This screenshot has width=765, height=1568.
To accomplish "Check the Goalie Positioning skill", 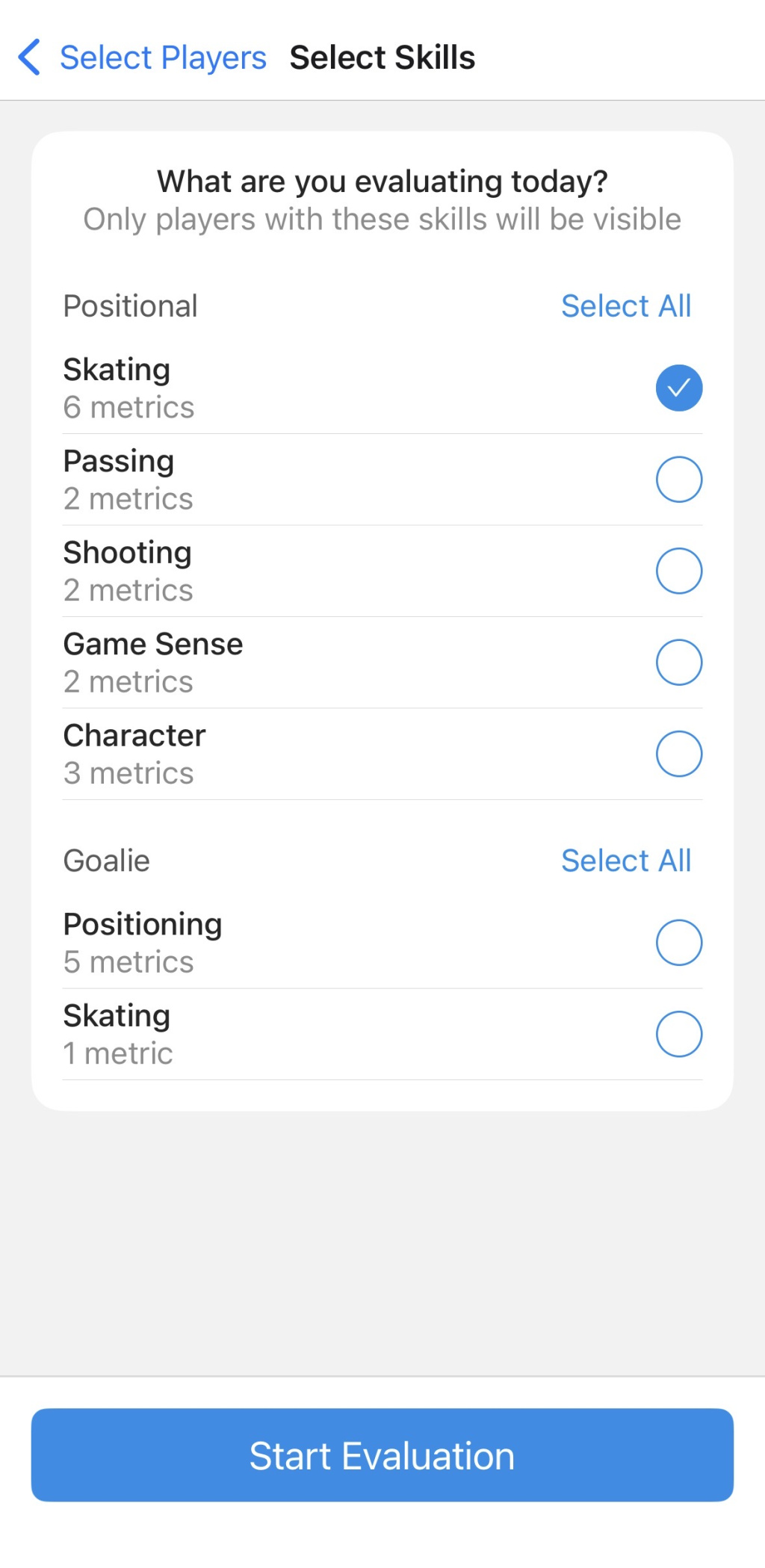I will 678,943.
